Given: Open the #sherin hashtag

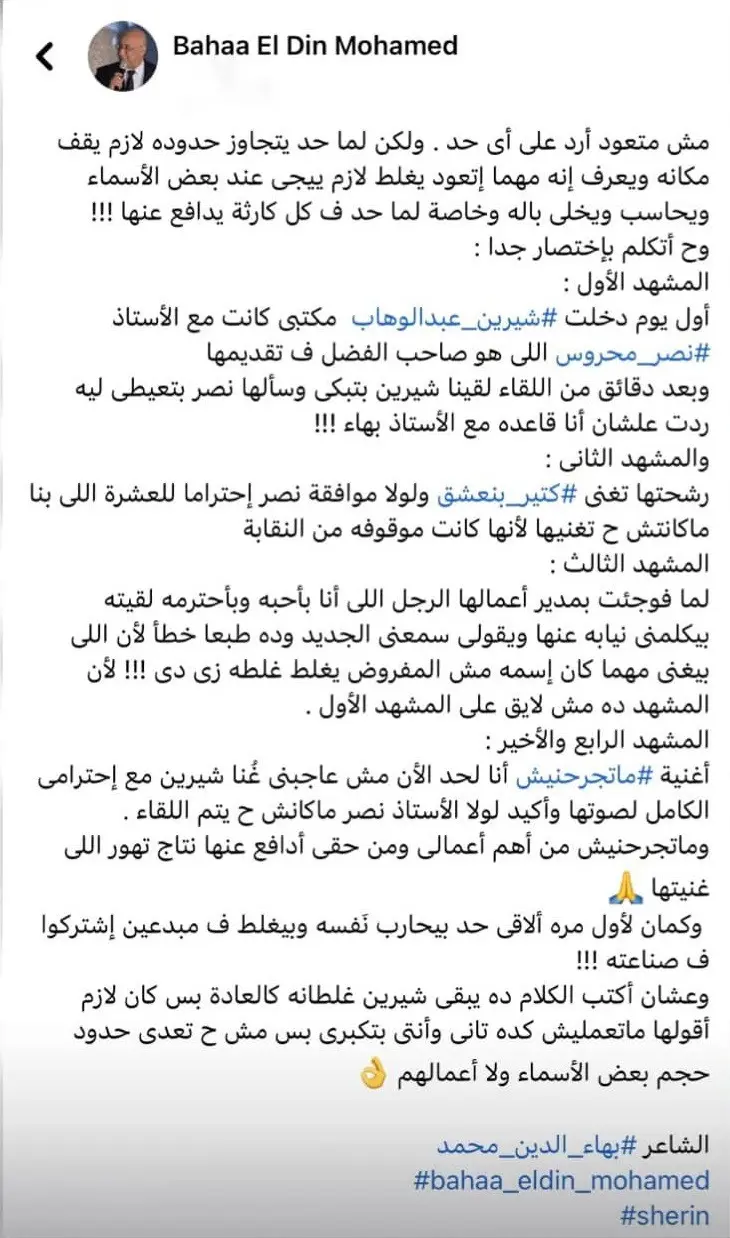Looking at the screenshot, I should click(663, 1216).
